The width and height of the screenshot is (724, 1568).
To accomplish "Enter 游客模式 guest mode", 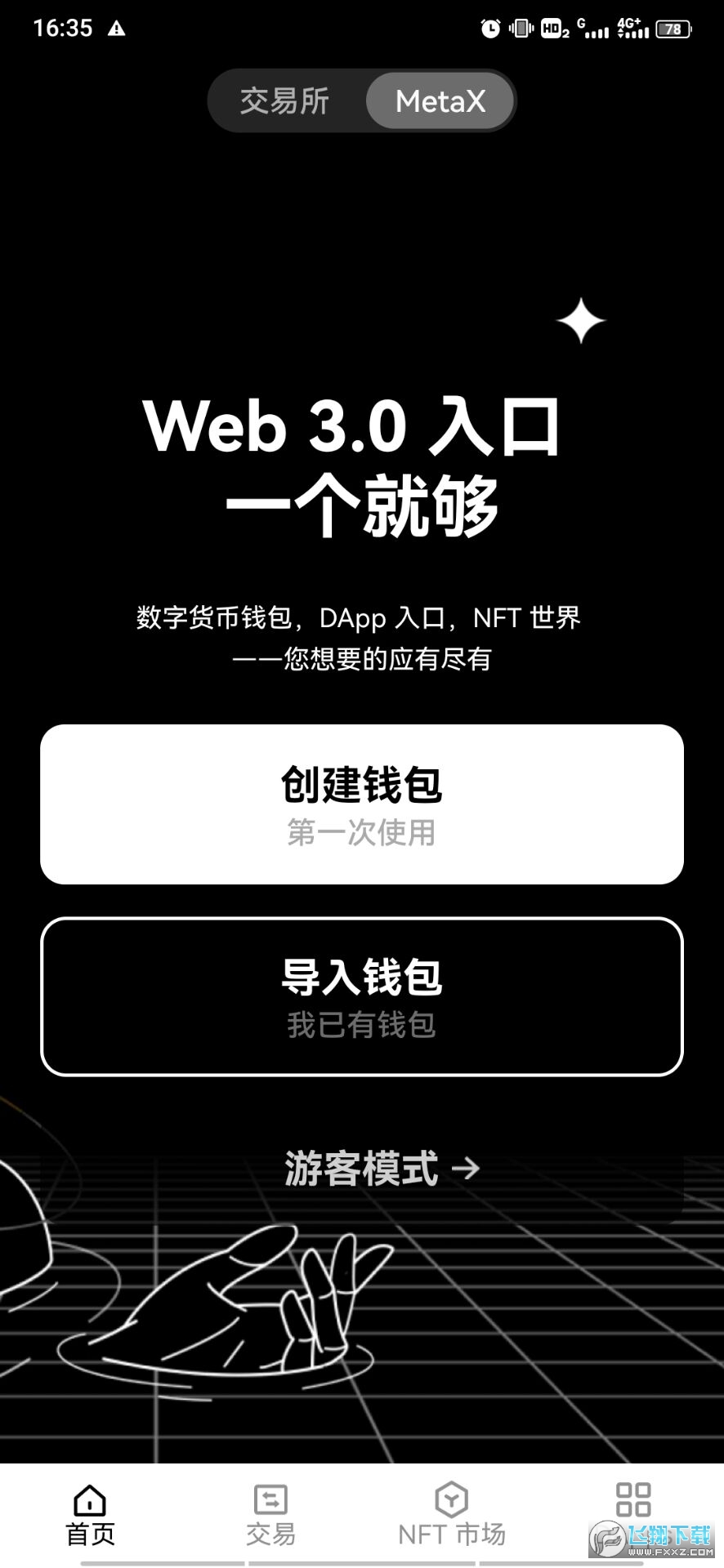I will [360, 1169].
